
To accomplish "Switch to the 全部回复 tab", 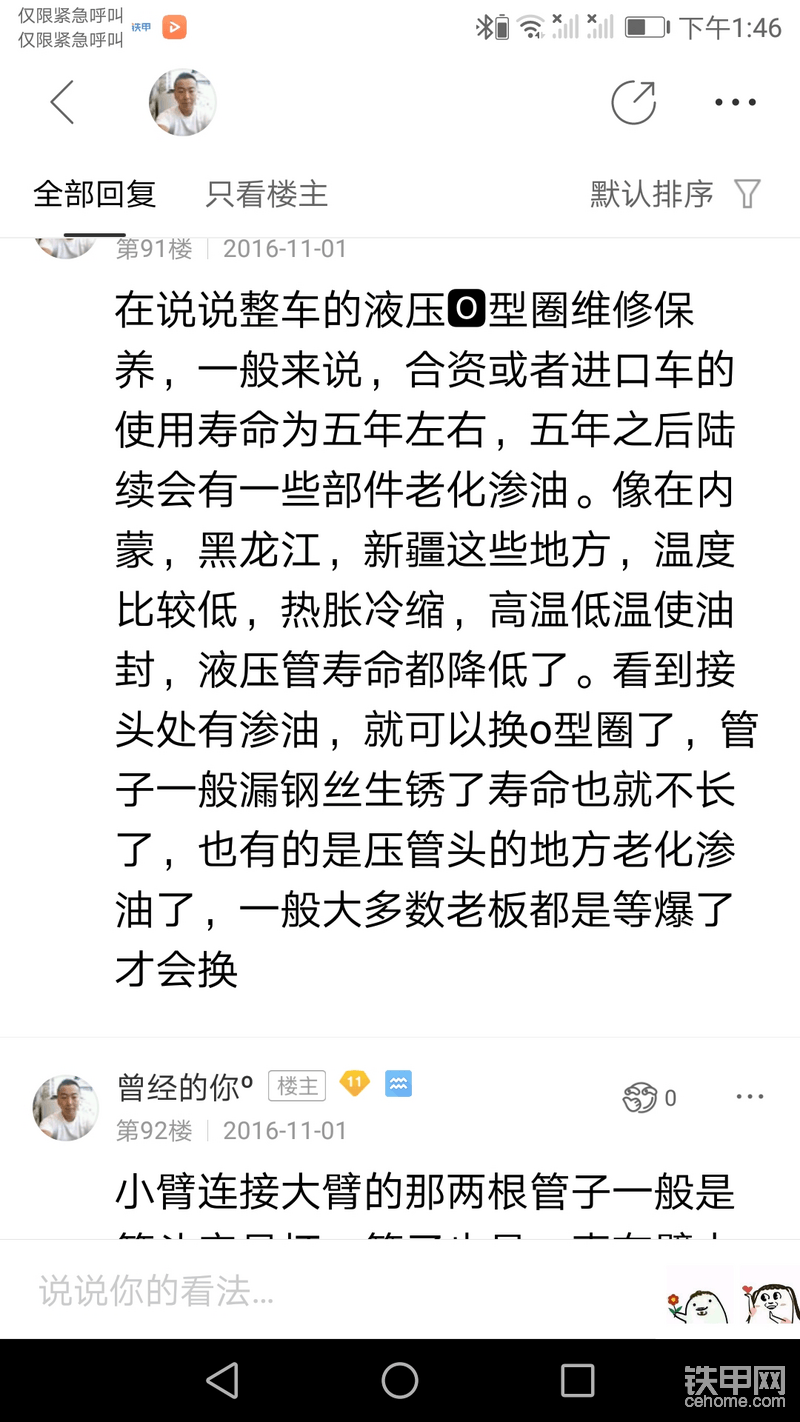I will (x=95, y=194).
